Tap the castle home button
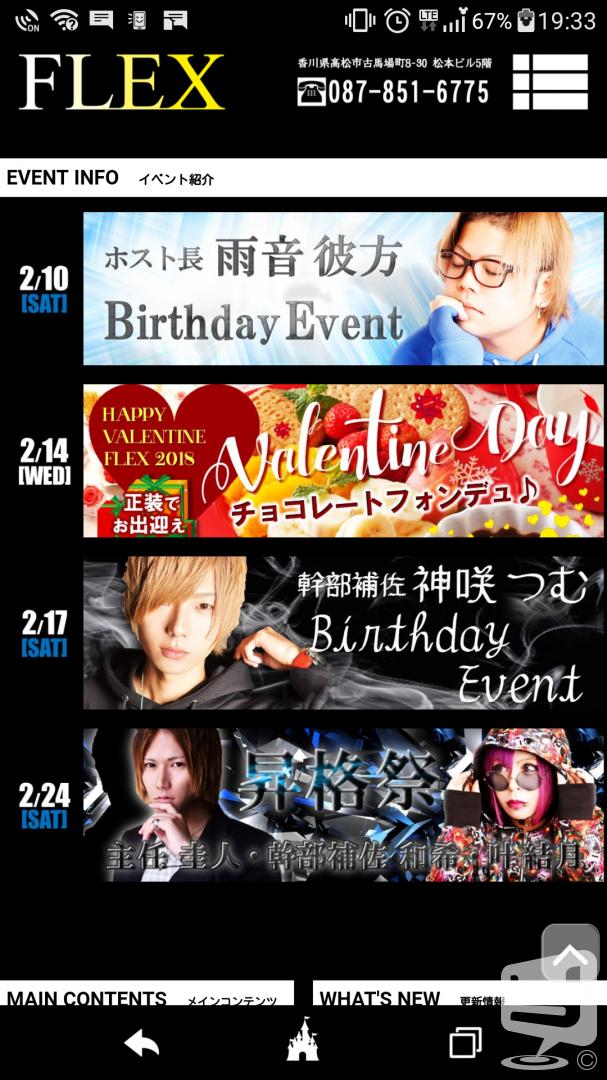Image resolution: width=607 pixels, height=1080 pixels. click(x=302, y=1039)
